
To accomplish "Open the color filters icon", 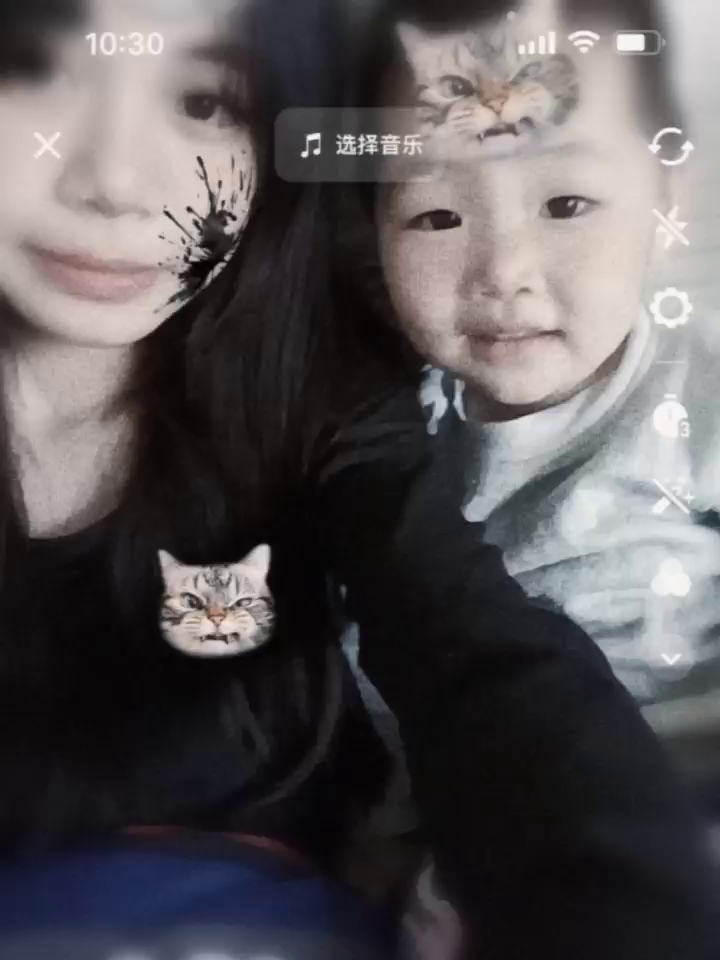I will pos(671,579).
